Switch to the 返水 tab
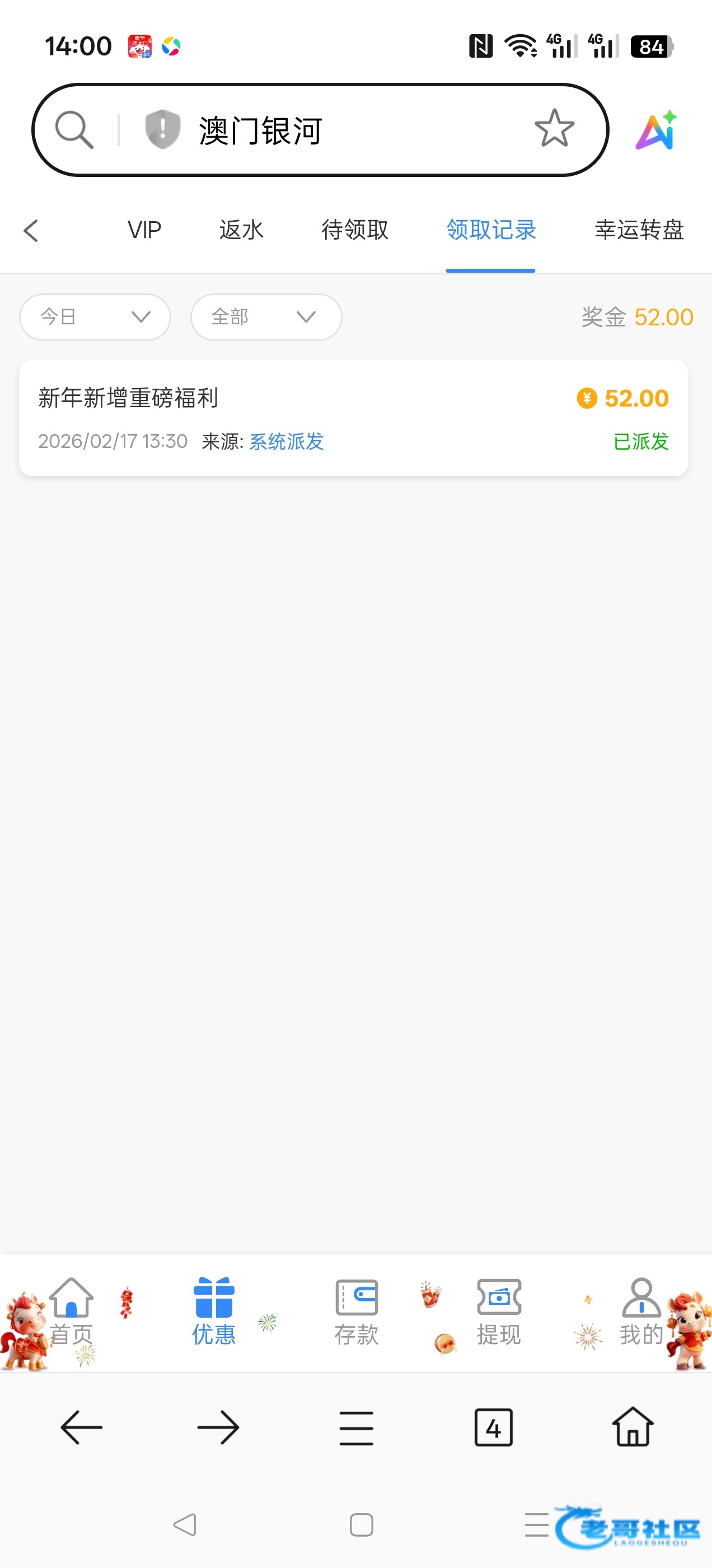Viewport: 712px width, 1568px height. tap(241, 230)
